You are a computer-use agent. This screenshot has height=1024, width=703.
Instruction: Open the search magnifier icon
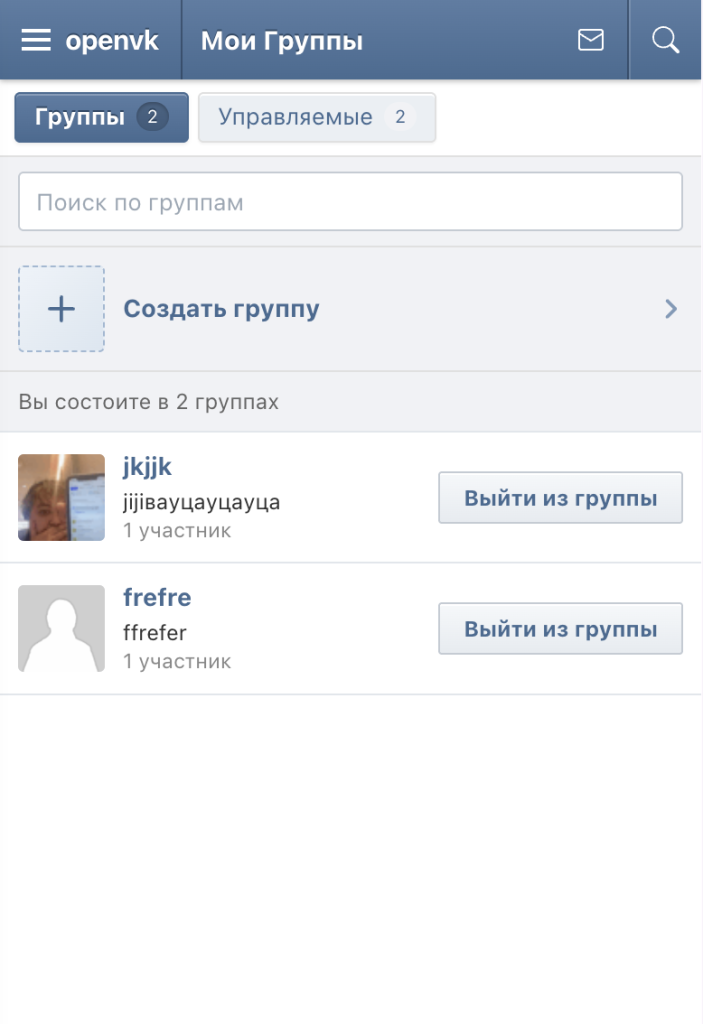click(x=665, y=40)
